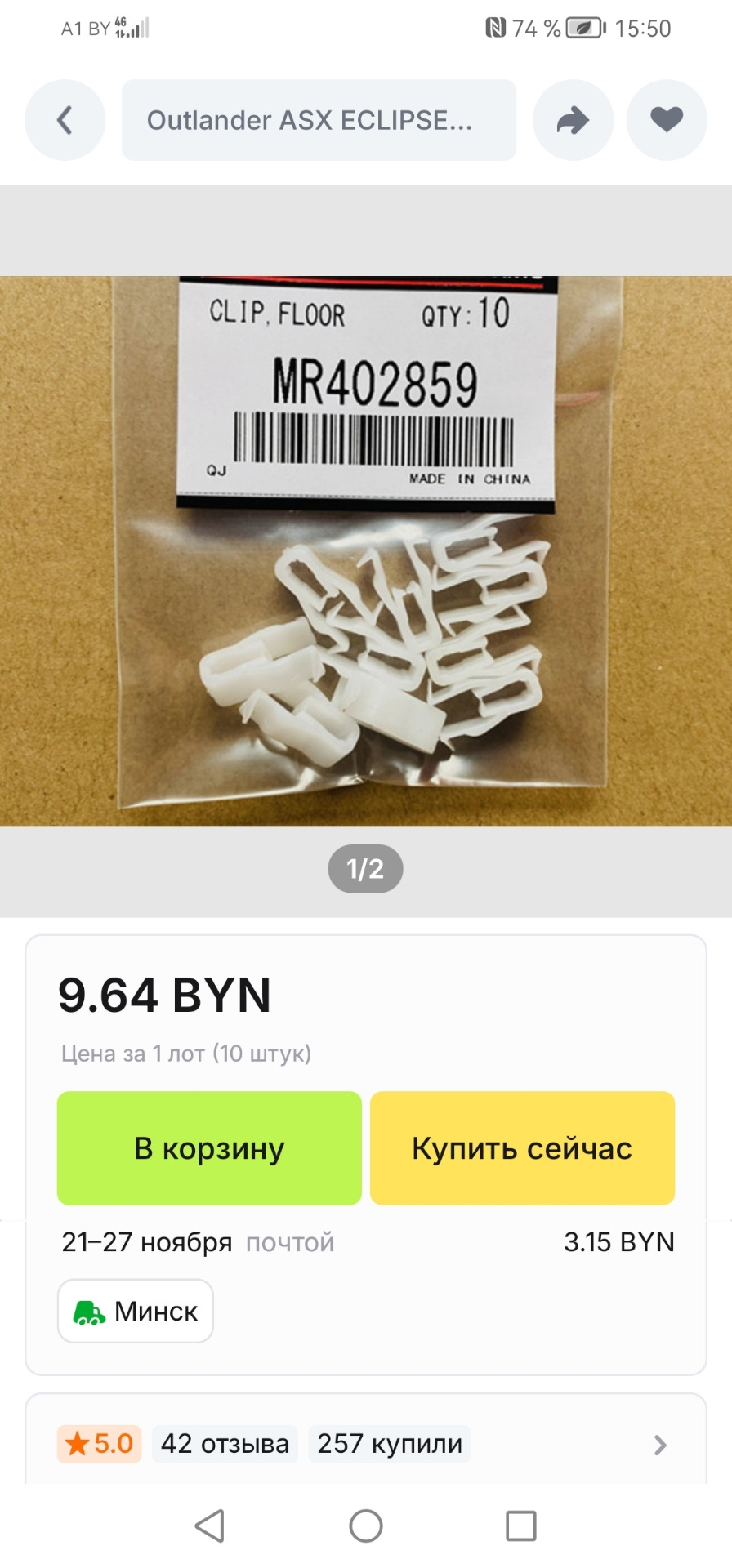Select the Минск delivery chip
732x1568 pixels.
[x=136, y=1311]
